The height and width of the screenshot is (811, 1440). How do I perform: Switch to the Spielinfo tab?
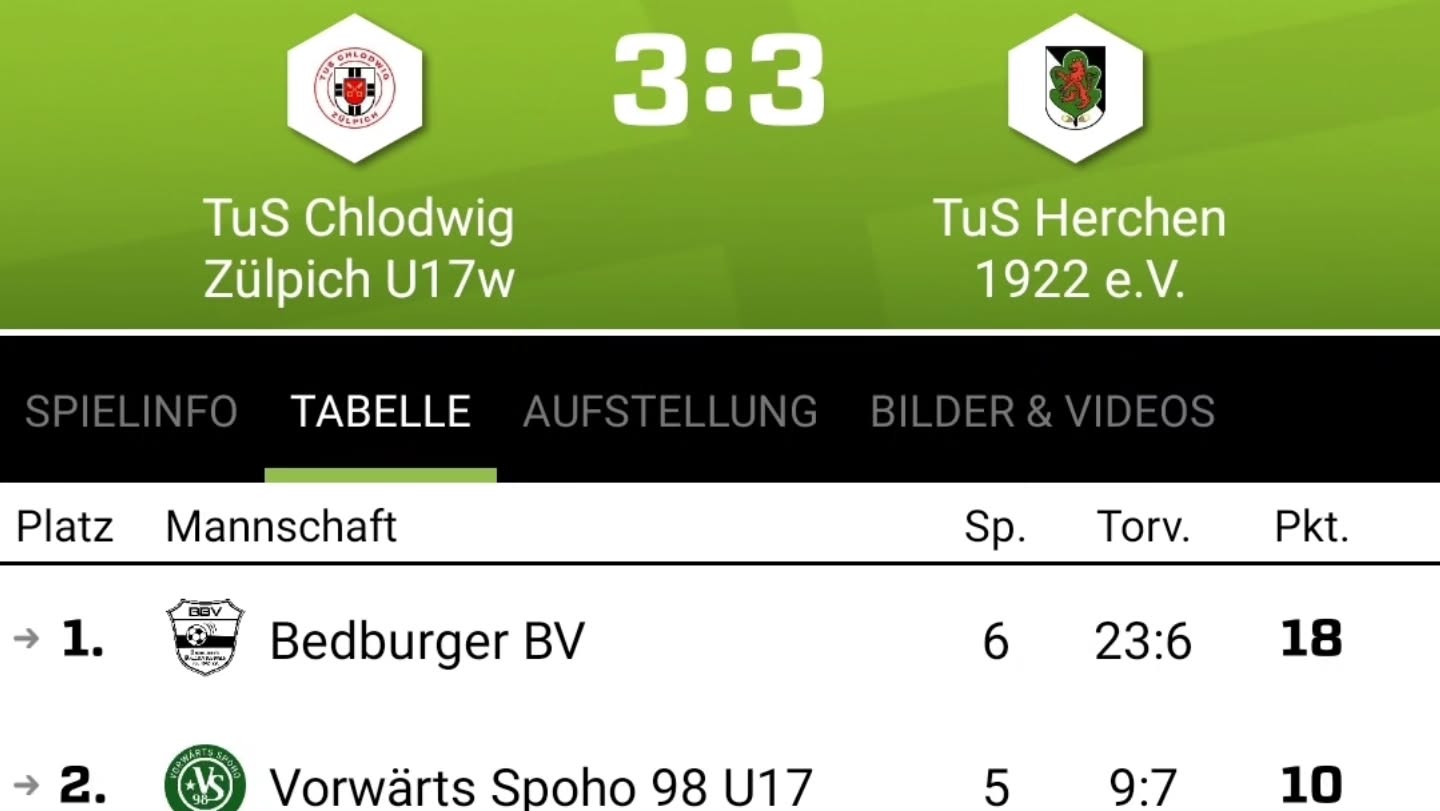point(130,412)
